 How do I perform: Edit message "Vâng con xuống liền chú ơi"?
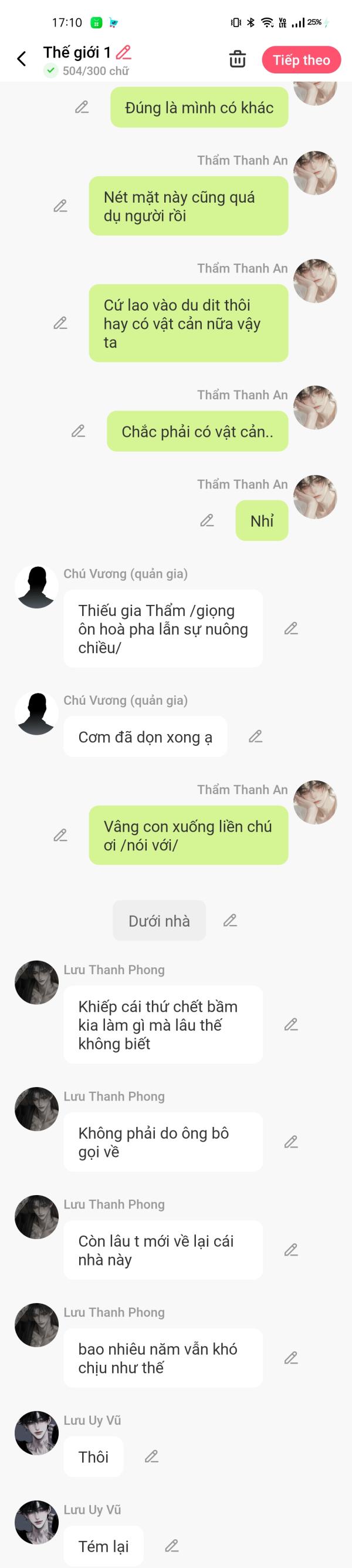[60, 836]
